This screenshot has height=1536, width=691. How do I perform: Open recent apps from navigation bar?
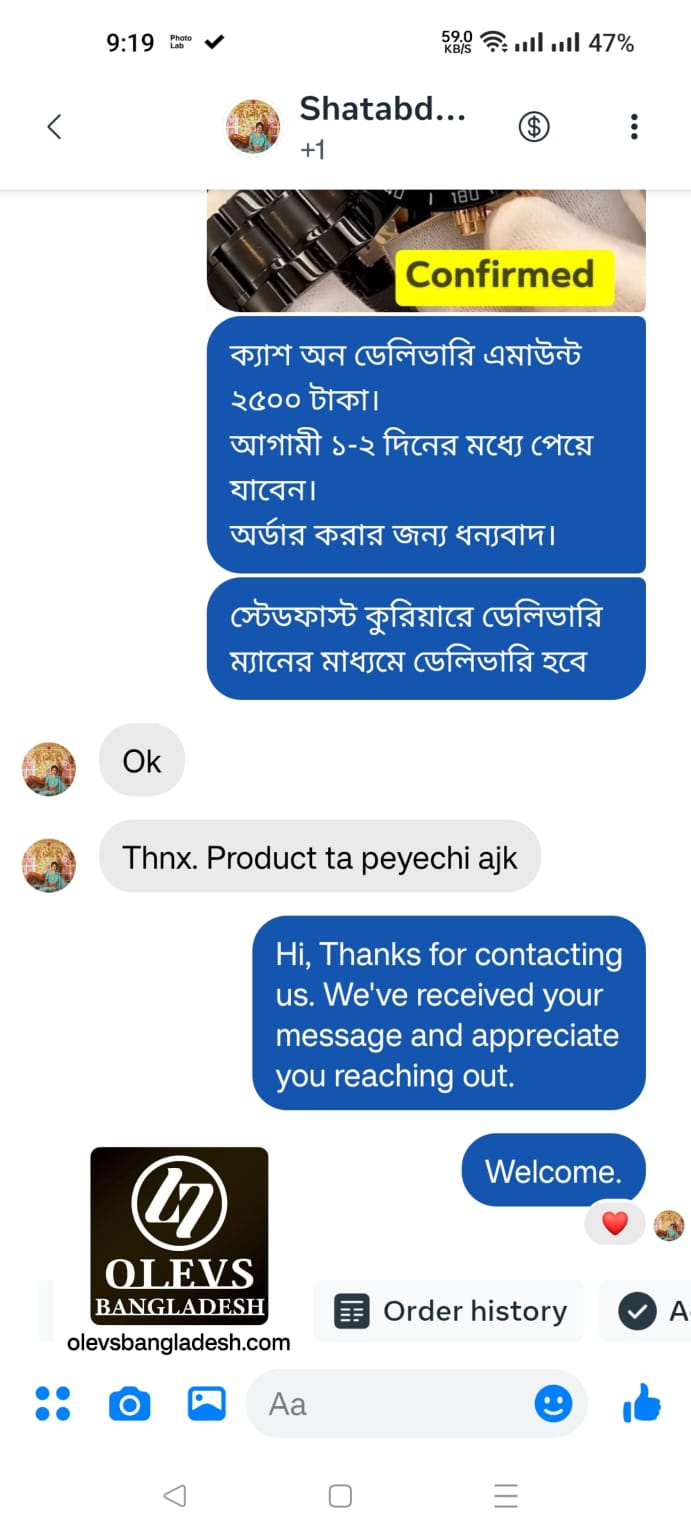coord(506,1496)
